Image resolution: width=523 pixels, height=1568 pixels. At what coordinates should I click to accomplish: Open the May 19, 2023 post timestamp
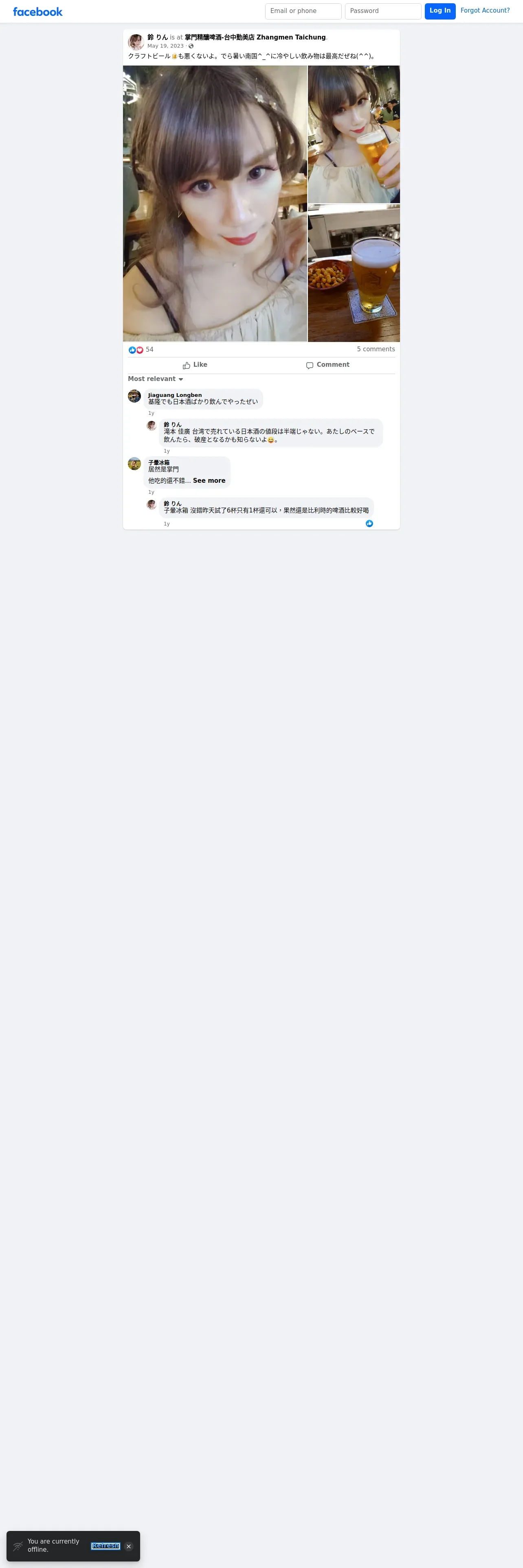pyautogui.click(x=165, y=46)
